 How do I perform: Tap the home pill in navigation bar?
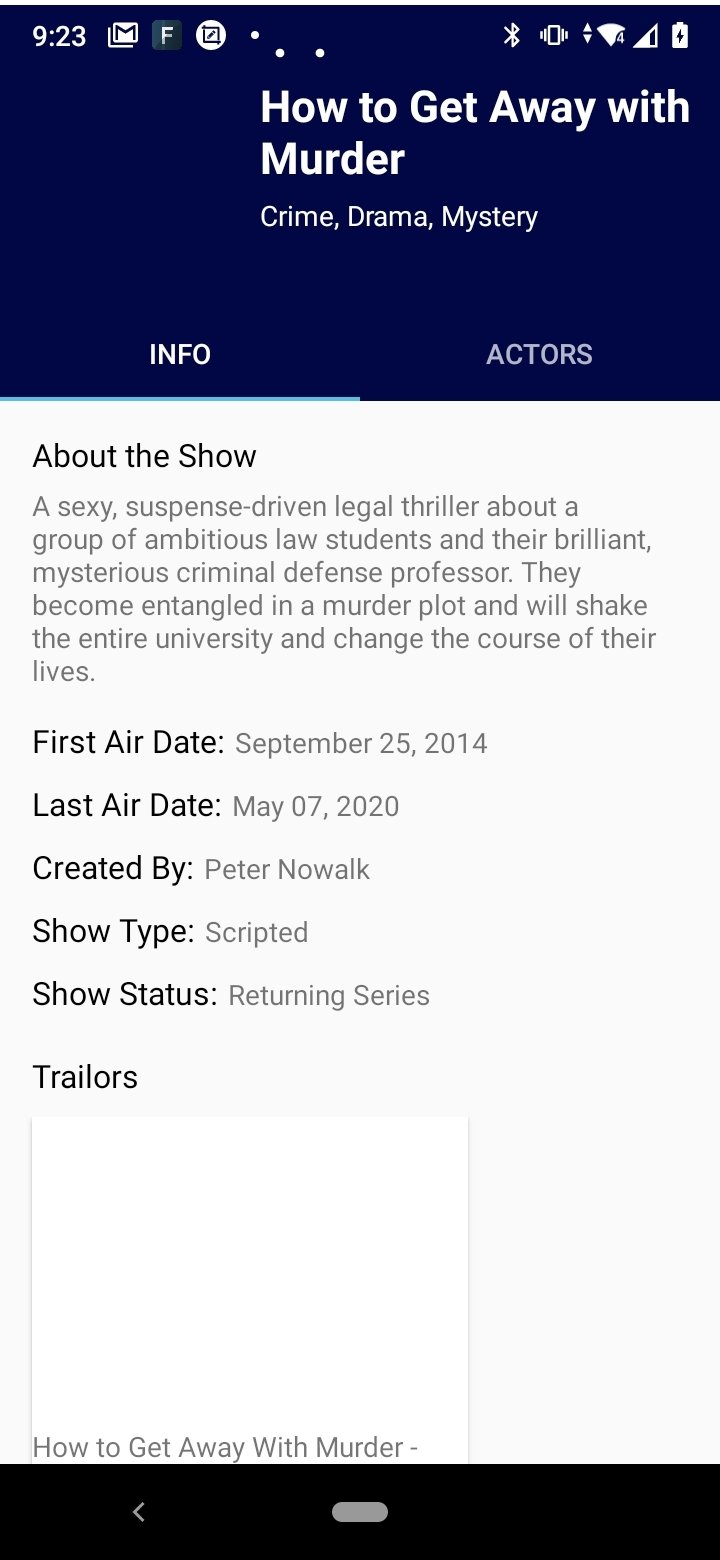coord(360,1512)
